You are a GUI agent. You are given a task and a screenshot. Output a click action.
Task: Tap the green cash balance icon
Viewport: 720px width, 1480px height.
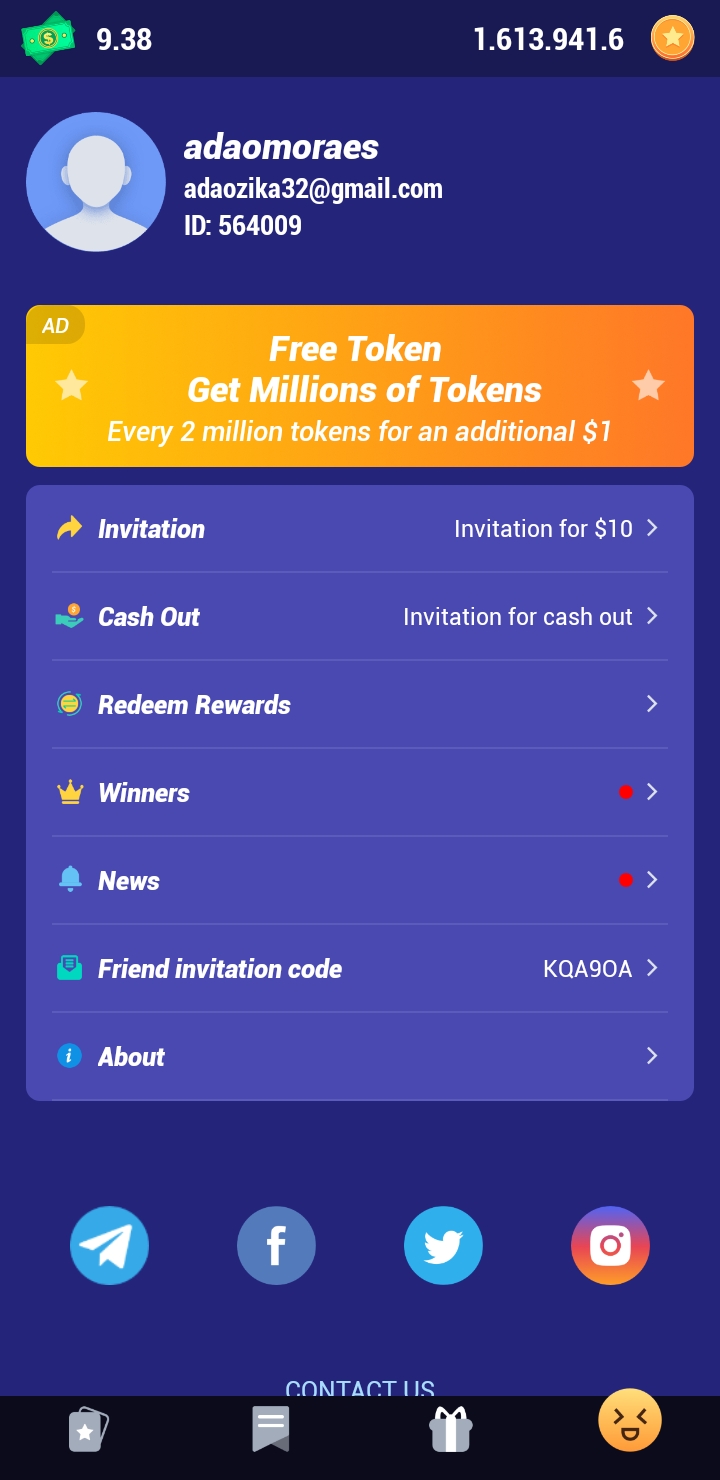(48, 38)
